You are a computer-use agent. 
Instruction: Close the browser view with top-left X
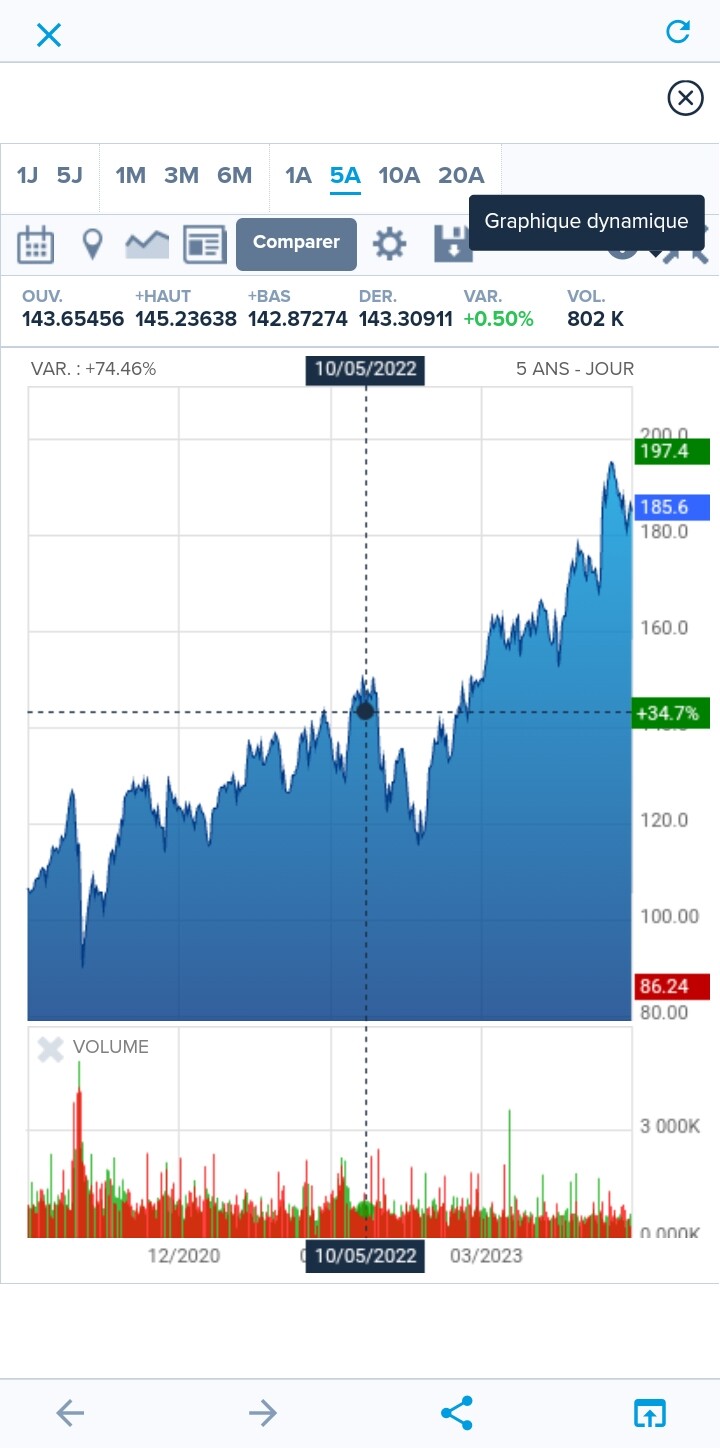point(48,35)
